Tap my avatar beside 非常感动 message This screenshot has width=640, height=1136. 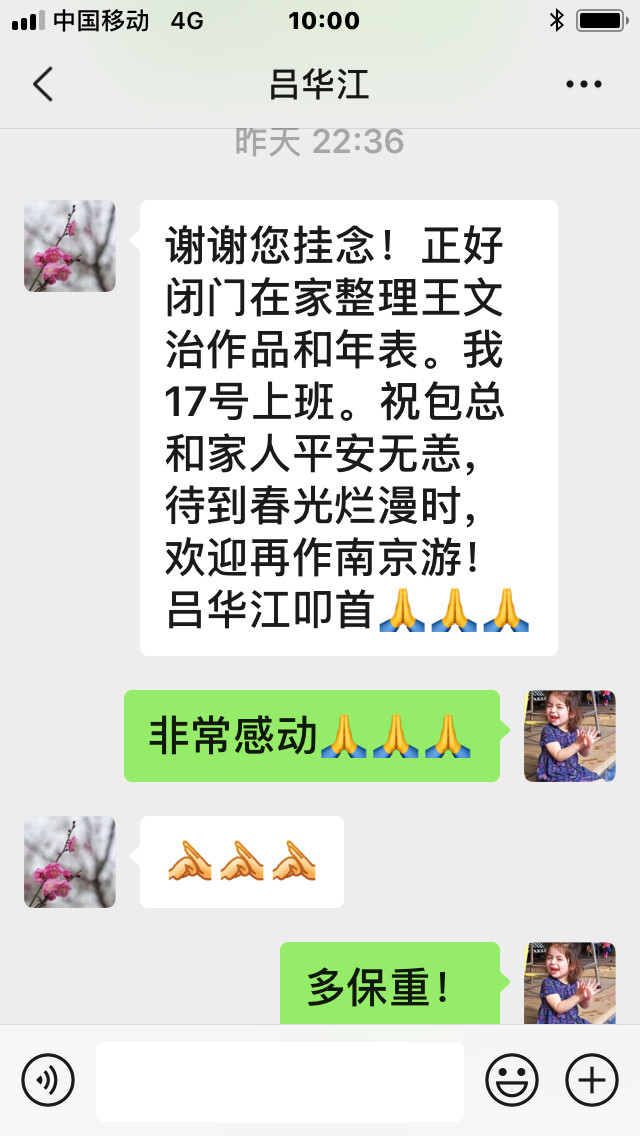coord(570,736)
